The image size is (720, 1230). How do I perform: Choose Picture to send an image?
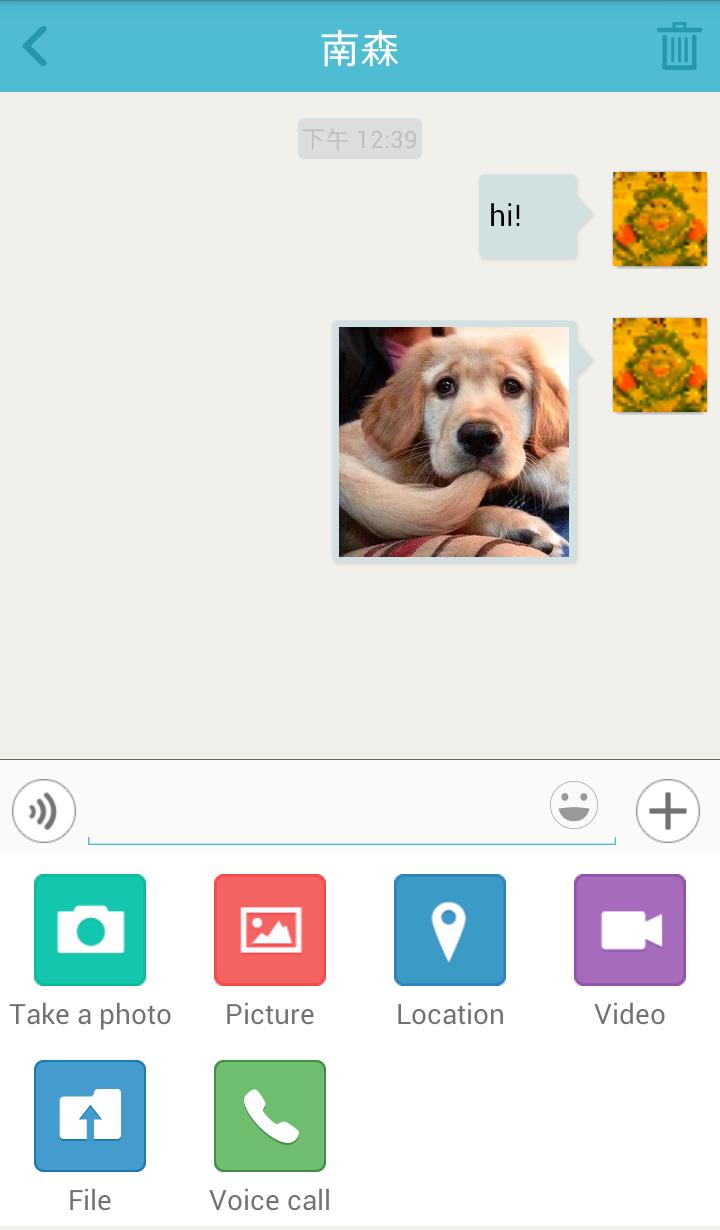[270, 930]
